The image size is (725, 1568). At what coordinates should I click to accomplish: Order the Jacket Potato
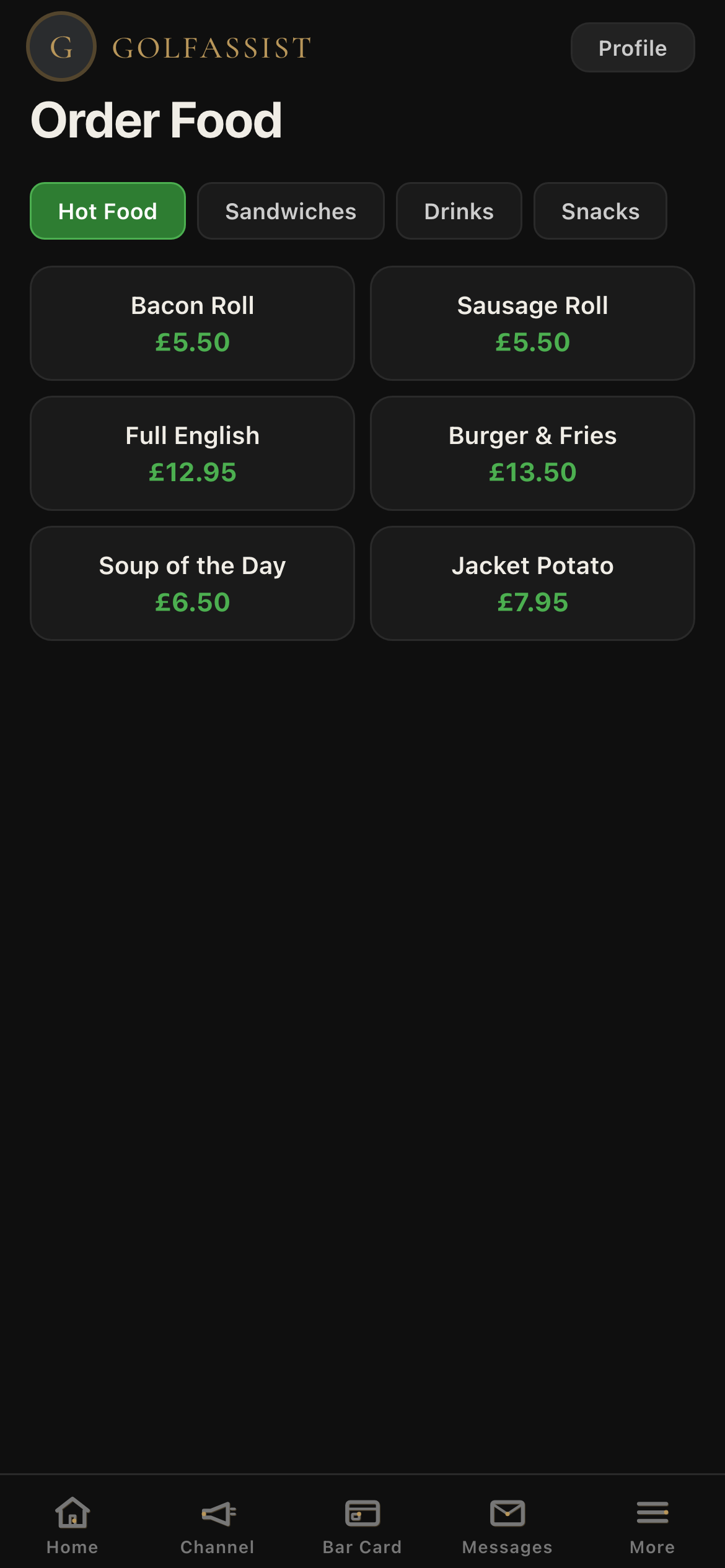532,582
